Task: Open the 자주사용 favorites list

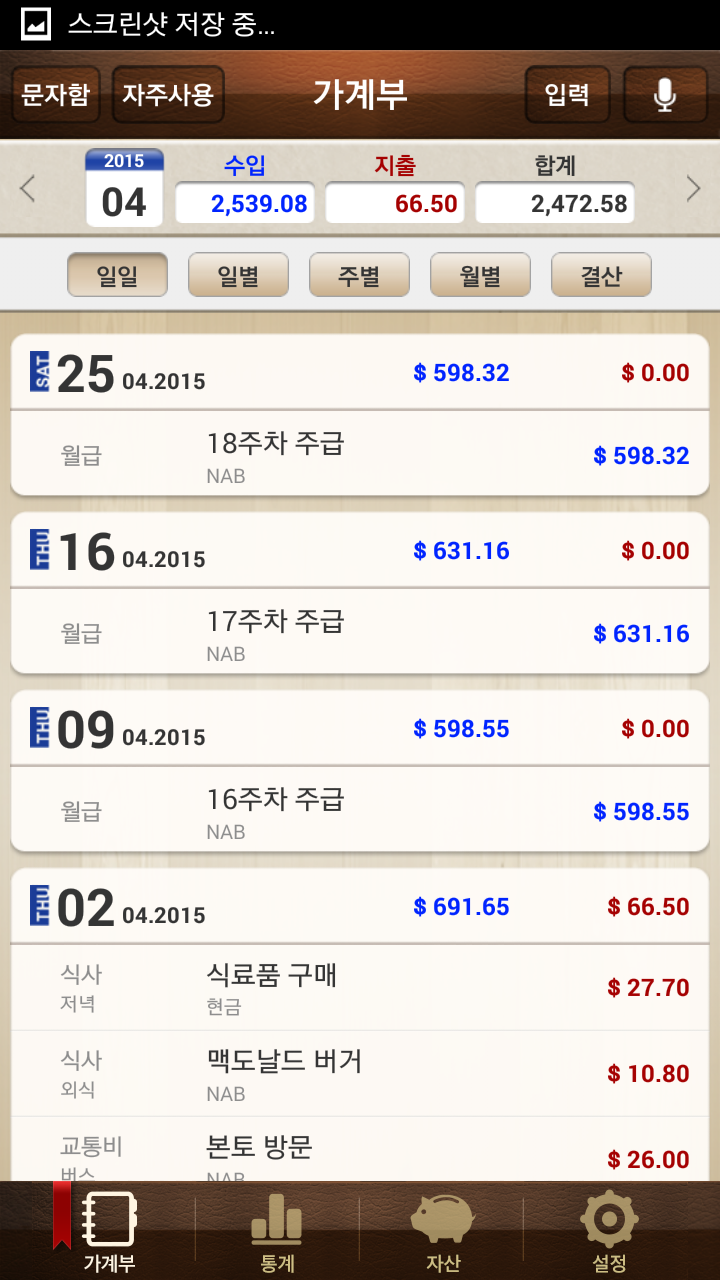Action: tap(168, 95)
